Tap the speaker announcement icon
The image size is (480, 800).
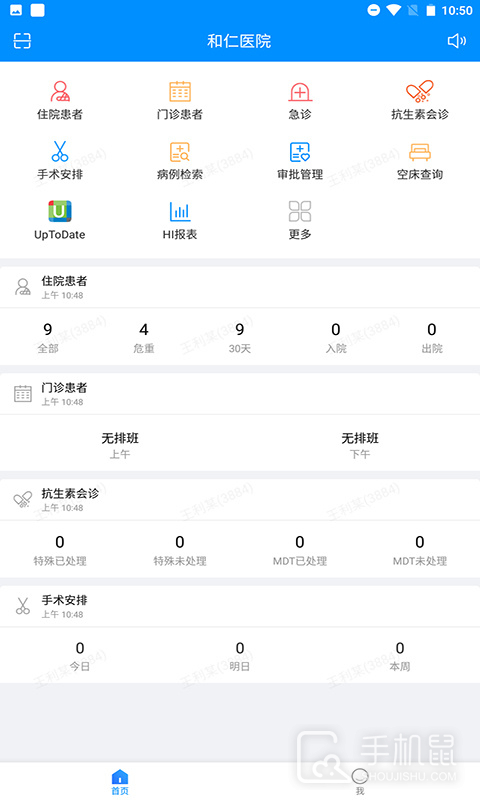pos(457,41)
